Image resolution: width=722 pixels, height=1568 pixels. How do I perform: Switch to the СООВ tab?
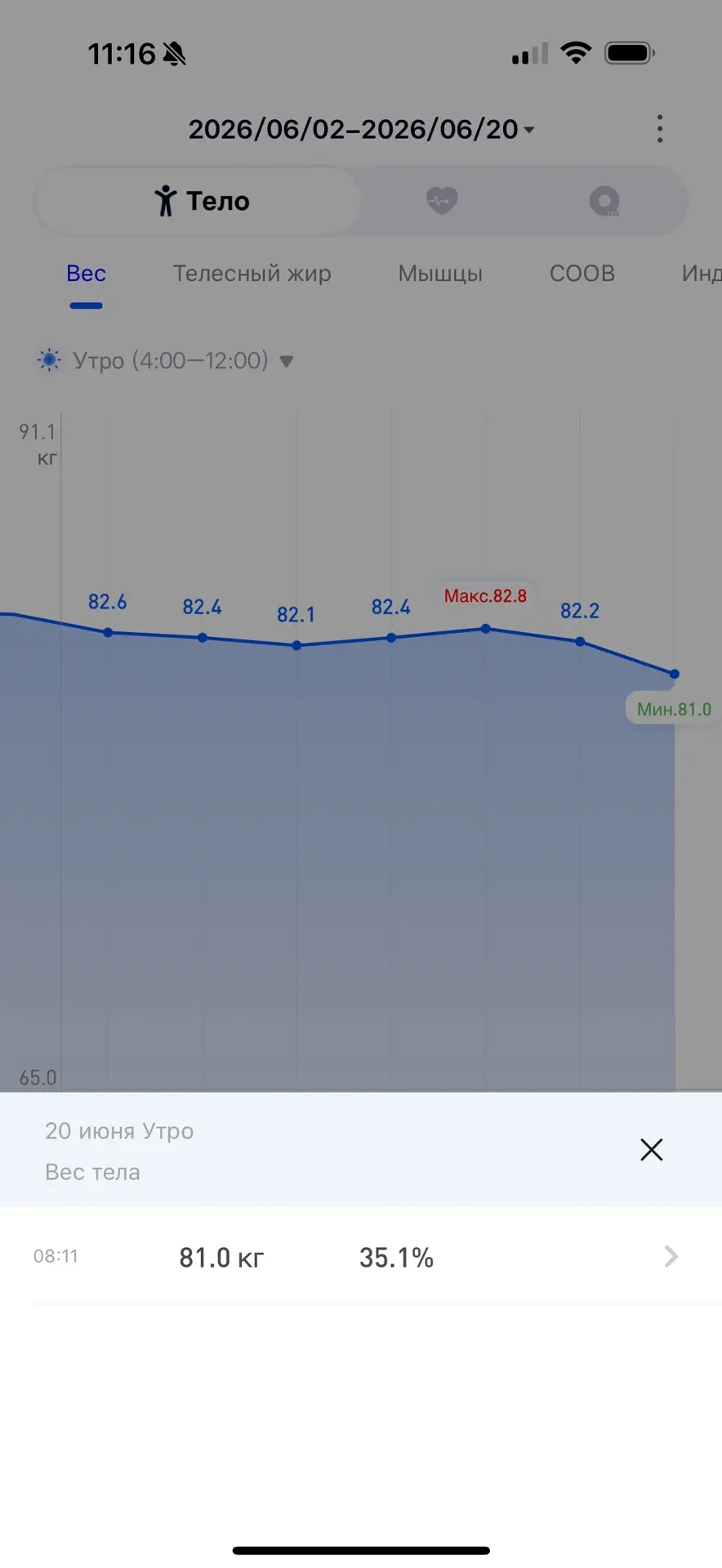[x=582, y=274]
